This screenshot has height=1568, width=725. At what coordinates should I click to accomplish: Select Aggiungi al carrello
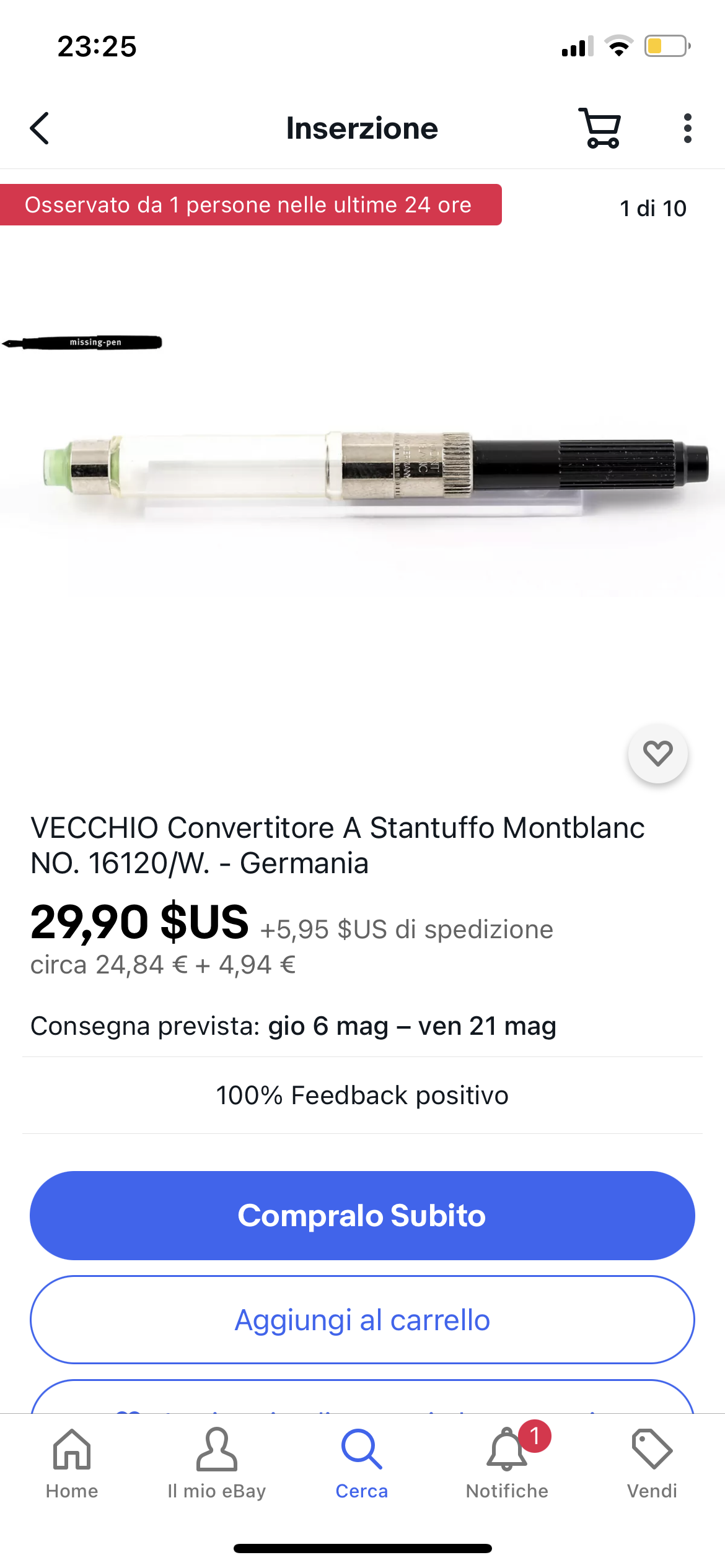click(362, 1319)
